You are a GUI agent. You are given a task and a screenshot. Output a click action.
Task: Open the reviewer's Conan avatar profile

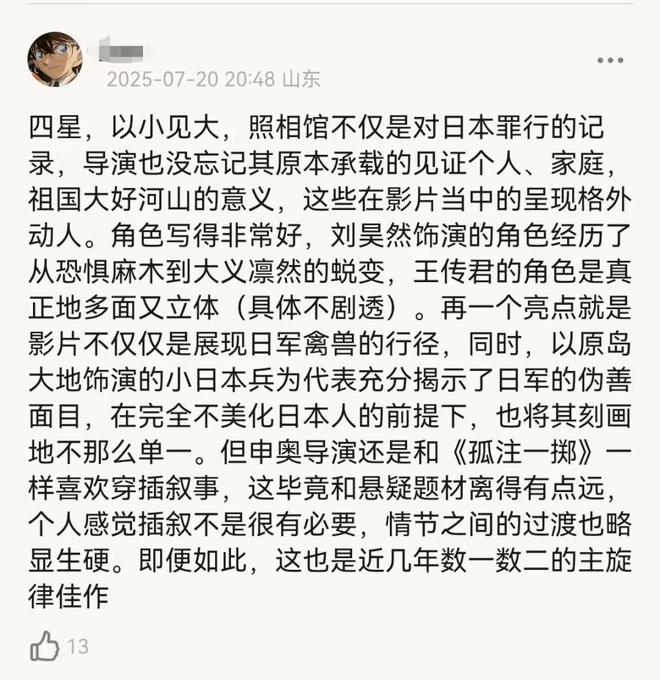pos(55,58)
